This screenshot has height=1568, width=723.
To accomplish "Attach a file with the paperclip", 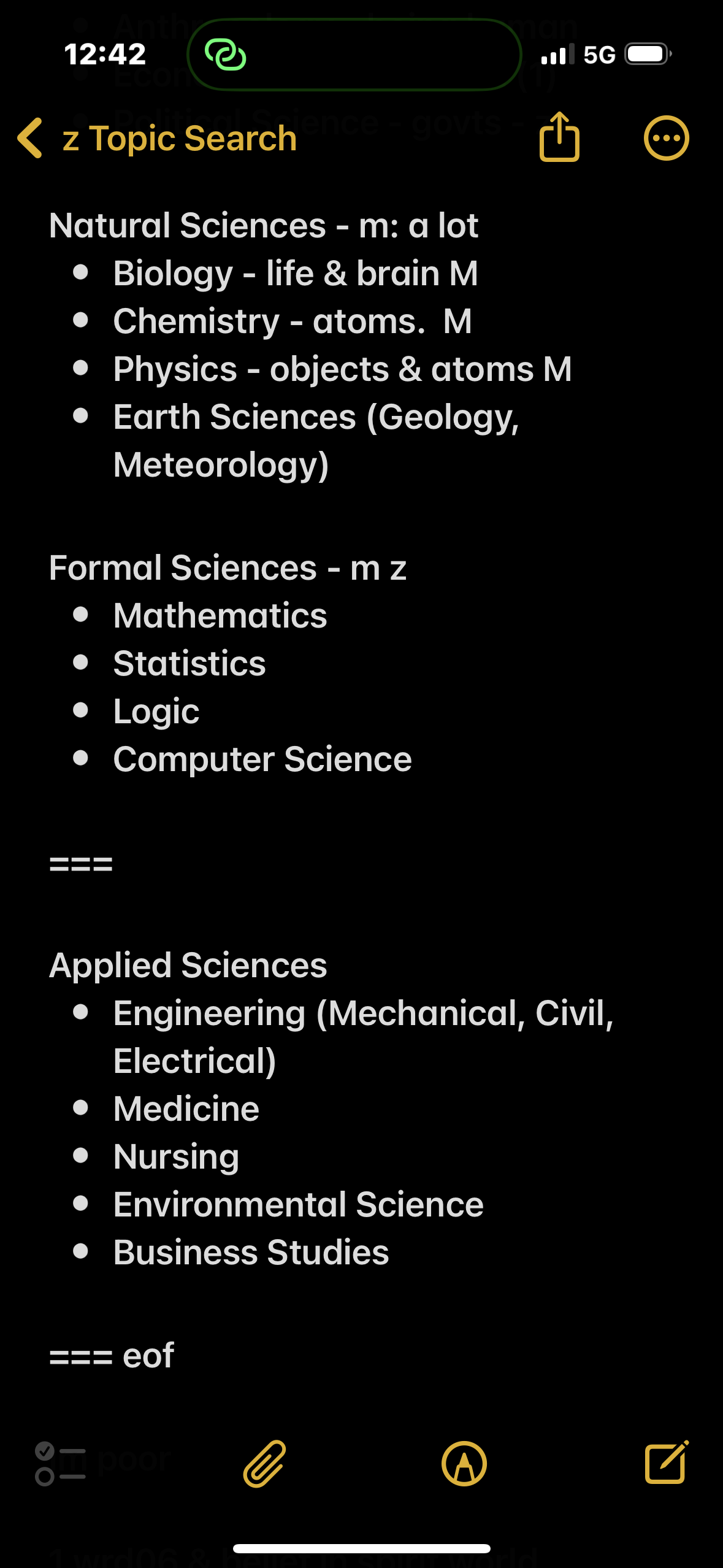I will pos(265,1464).
